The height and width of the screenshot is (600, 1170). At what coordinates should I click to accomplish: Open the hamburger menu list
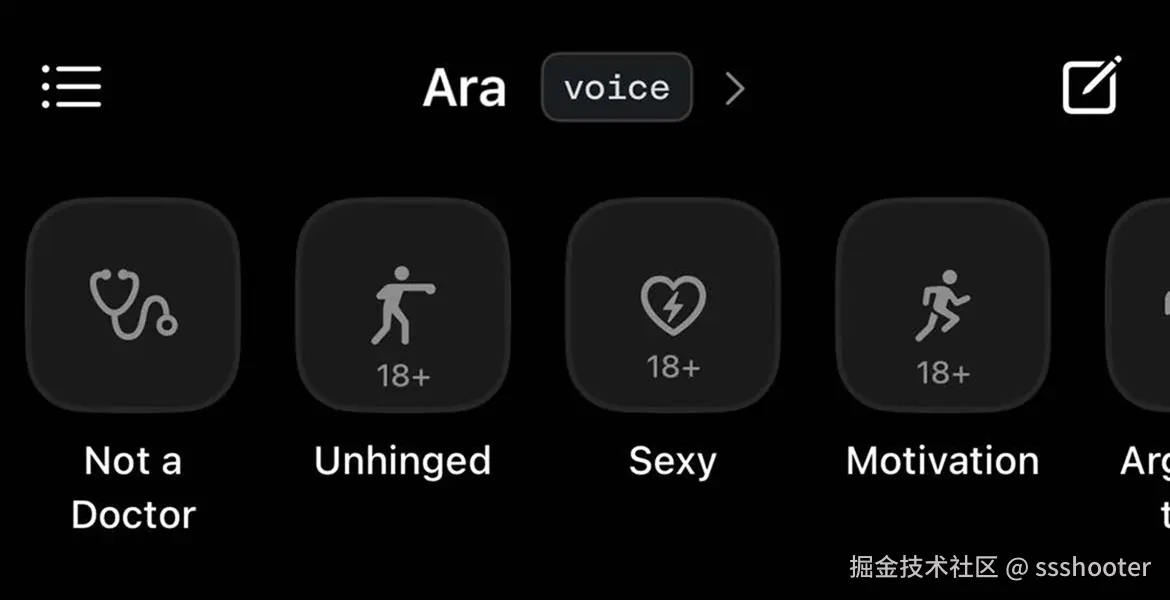pyautogui.click(x=71, y=87)
